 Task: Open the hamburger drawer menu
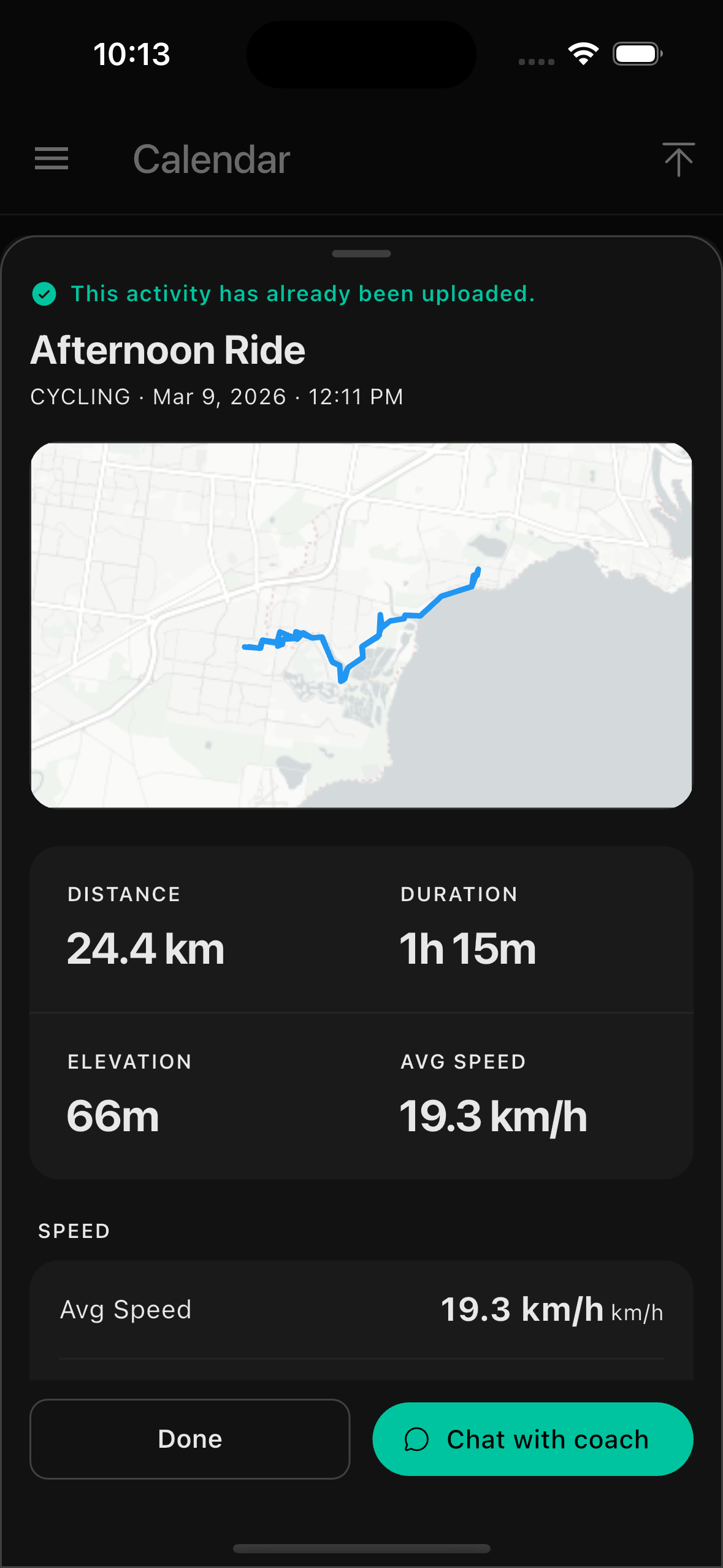52,159
